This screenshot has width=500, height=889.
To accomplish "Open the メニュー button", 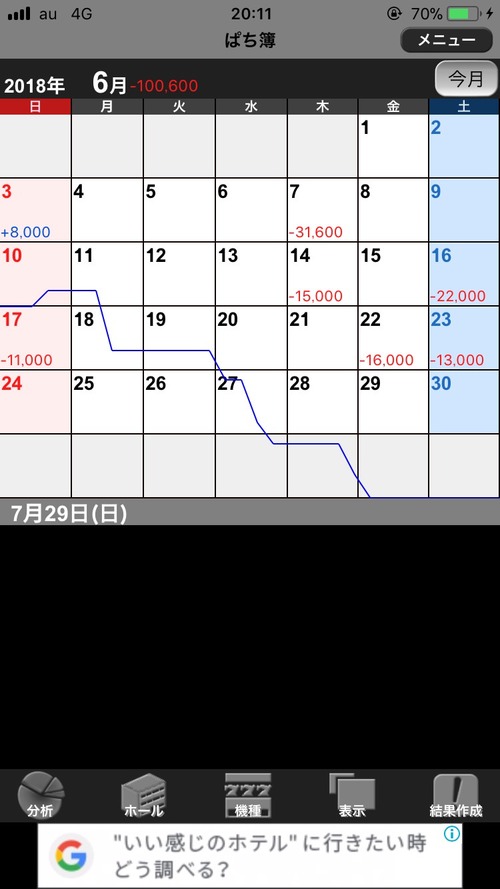I will 446,40.
